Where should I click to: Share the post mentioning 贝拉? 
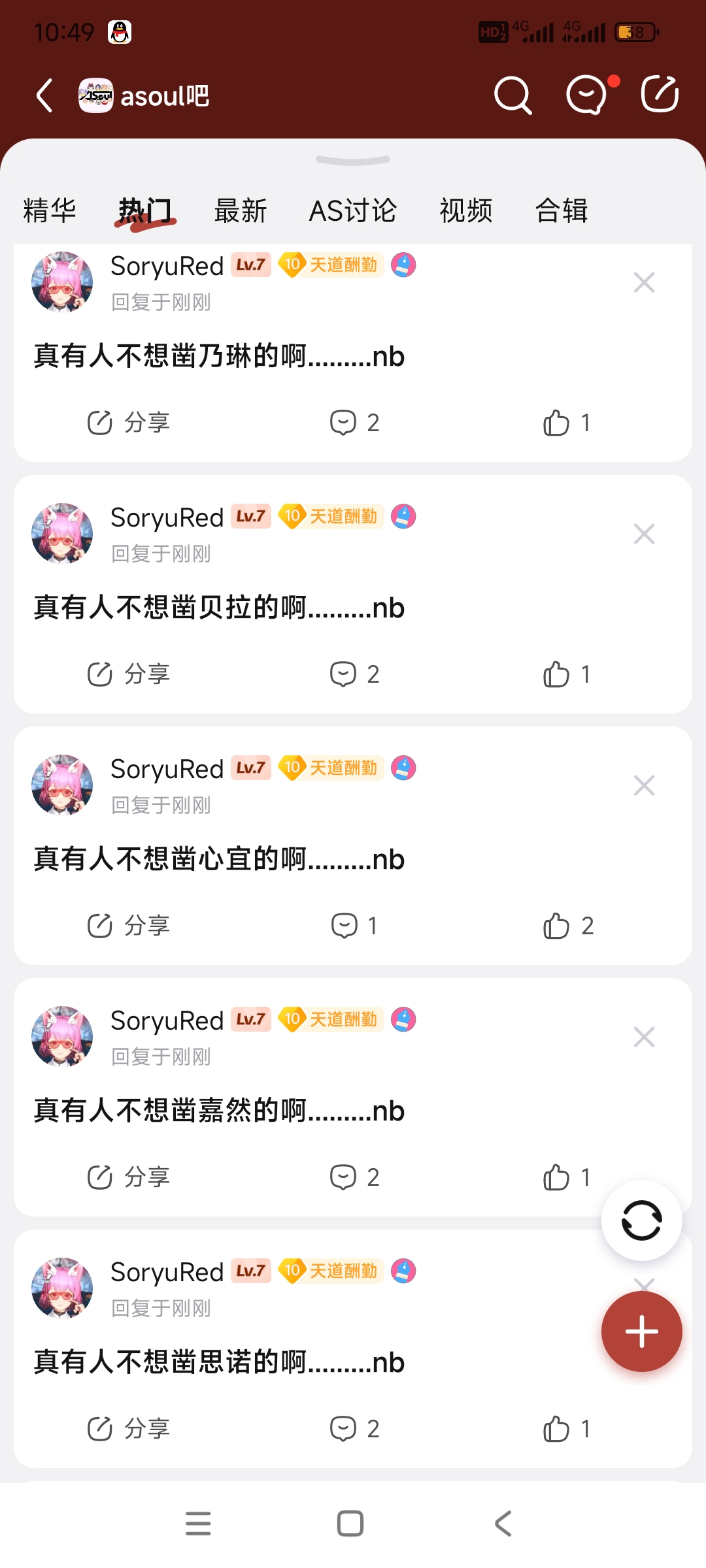point(129,674)
